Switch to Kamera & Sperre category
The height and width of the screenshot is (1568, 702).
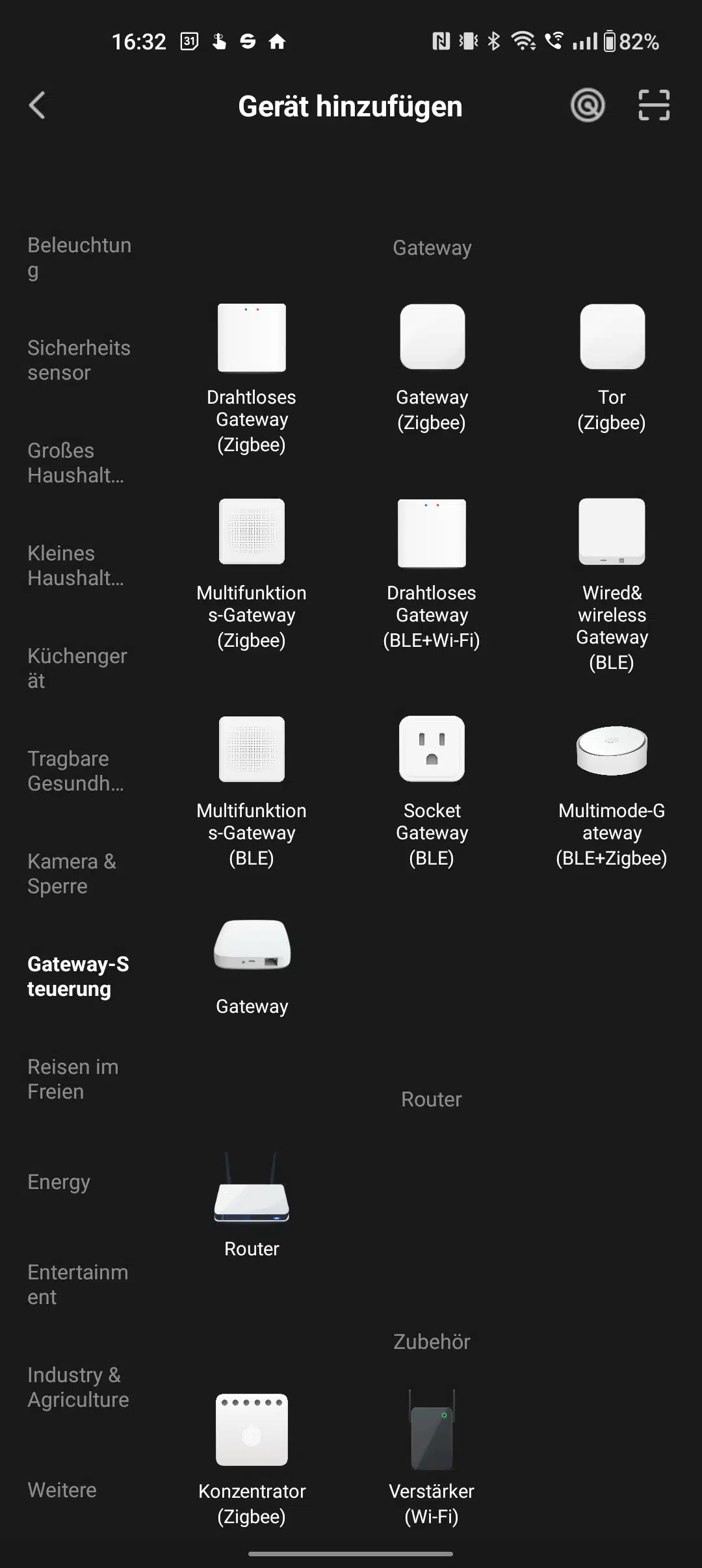coord(71,874)
